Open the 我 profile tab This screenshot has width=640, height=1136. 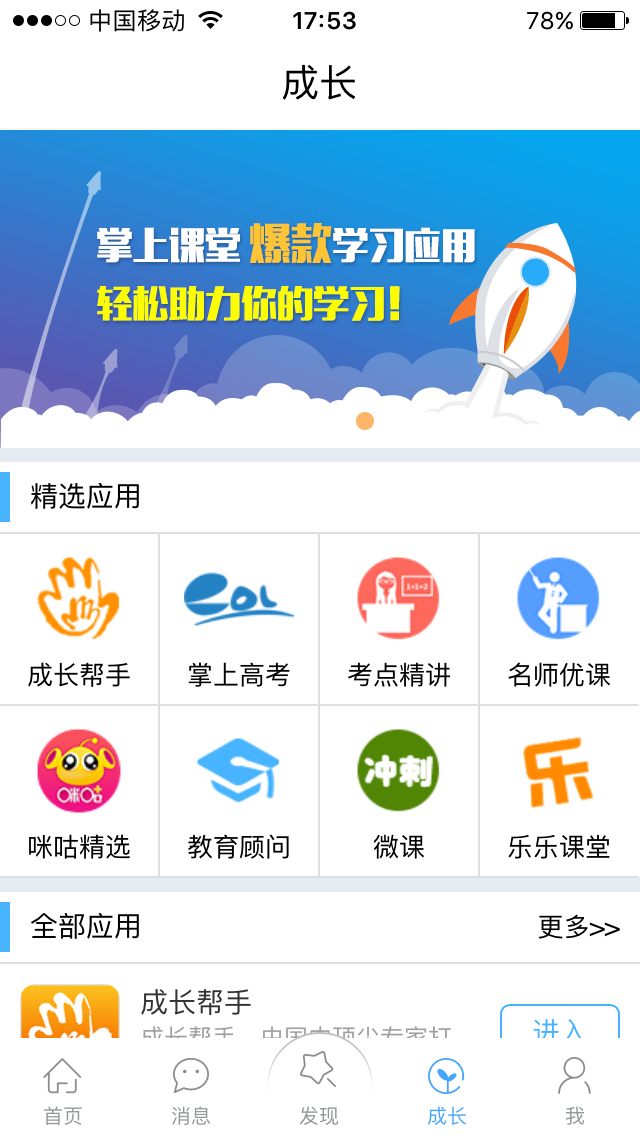[x=574, y=1092]
